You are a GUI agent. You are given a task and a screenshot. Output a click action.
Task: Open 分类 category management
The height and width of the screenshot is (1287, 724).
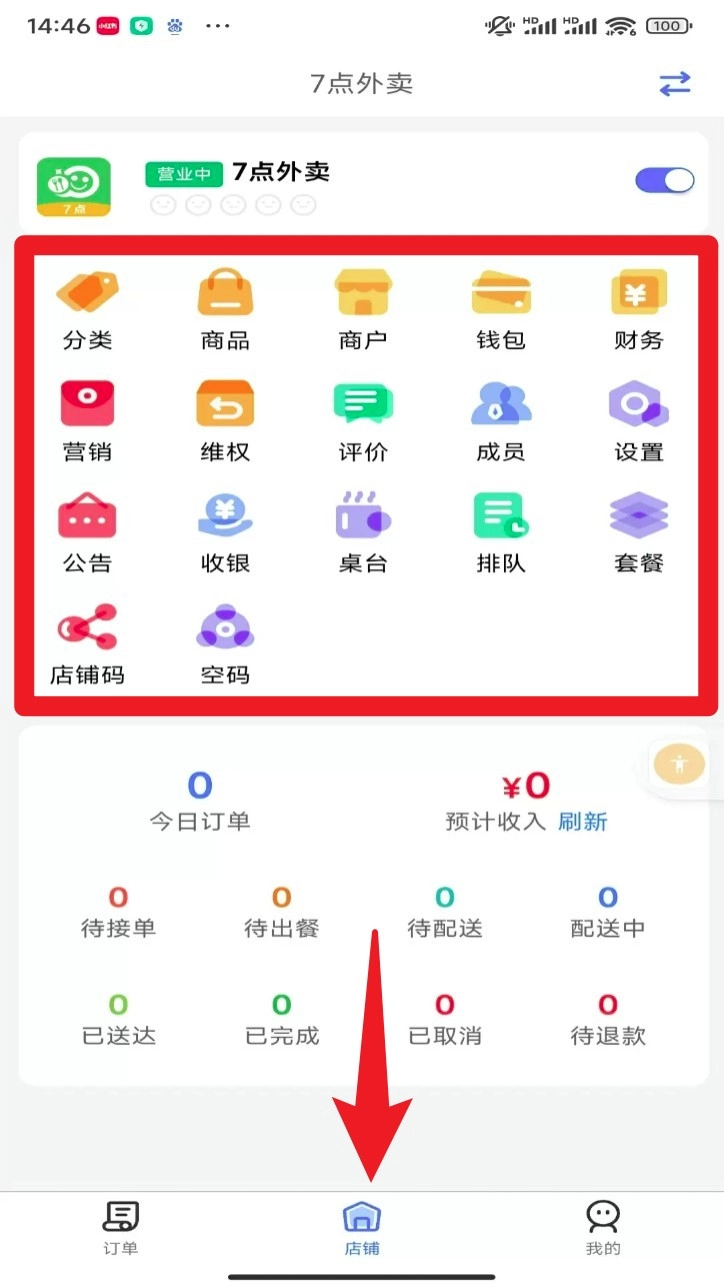pyautogui.click(x=88, y=309)
